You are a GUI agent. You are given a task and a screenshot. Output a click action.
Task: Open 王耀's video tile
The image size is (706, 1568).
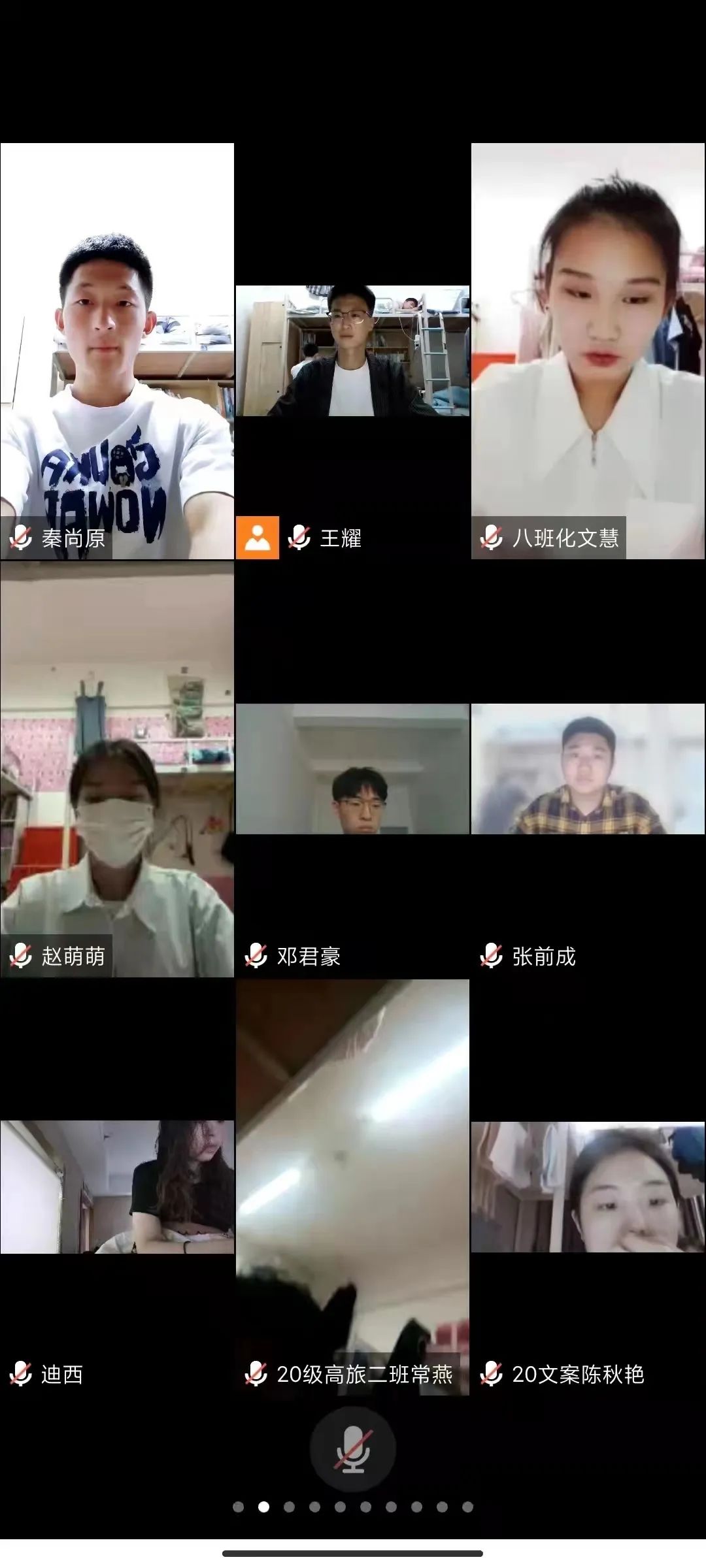click(352, 351)
